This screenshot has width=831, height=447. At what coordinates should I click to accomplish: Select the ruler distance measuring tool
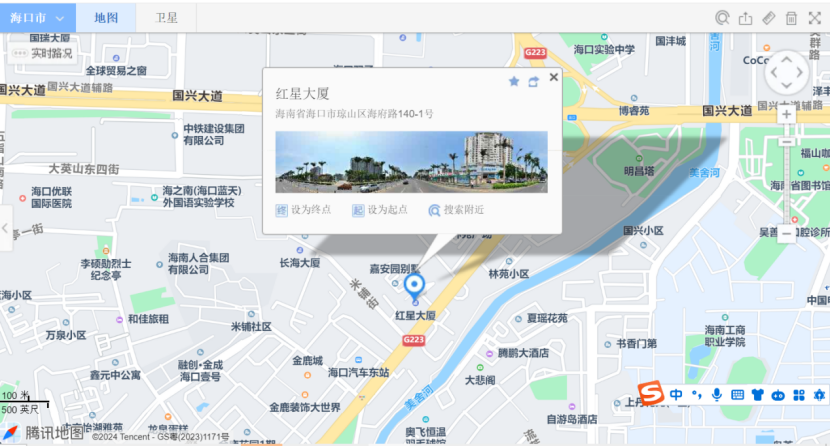click(x=768, y=18)
